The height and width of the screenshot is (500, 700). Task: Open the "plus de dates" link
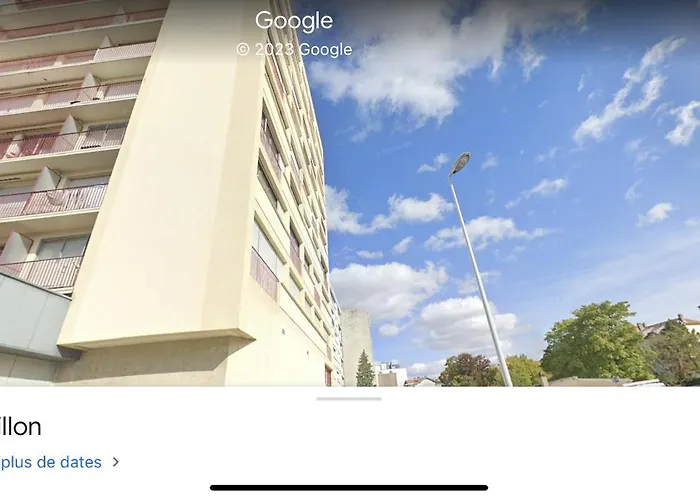pyautogui.click(x=55, y=462)
